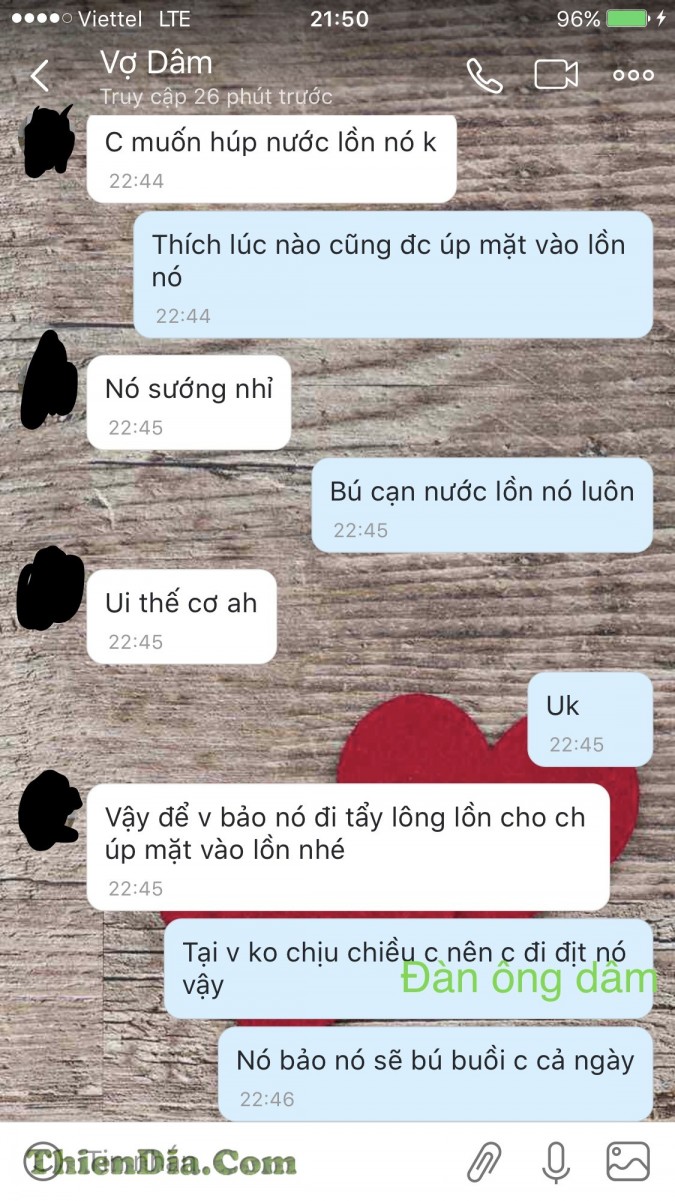This screenshot has width=675, height=1201.
Task: Open the three-dot options menu
Action: 633,76
